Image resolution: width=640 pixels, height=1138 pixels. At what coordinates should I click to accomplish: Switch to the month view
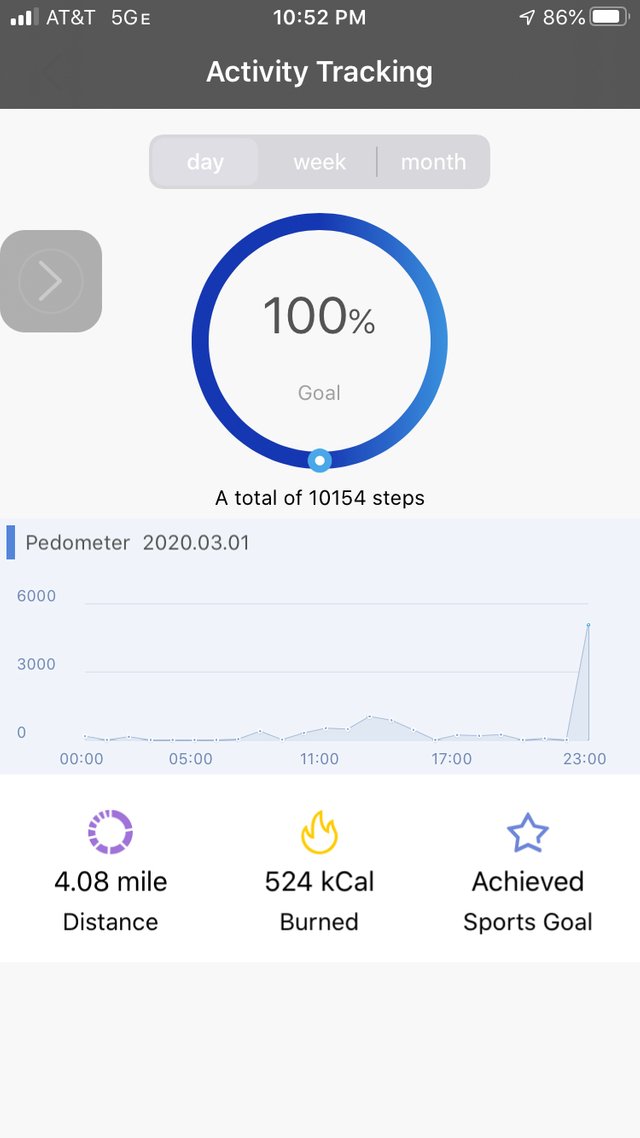click(433, 162)
